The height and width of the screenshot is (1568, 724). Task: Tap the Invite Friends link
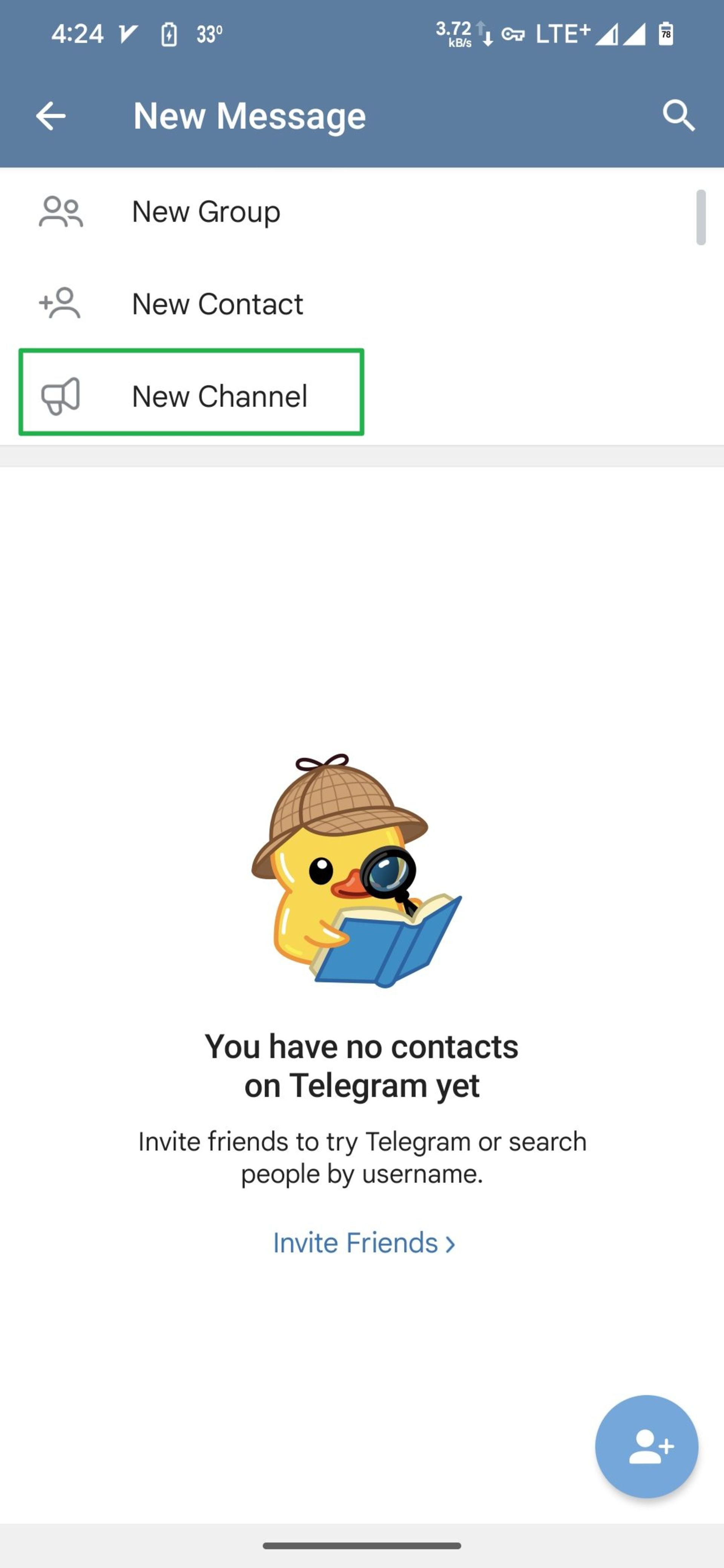(x=363, y=1243)
